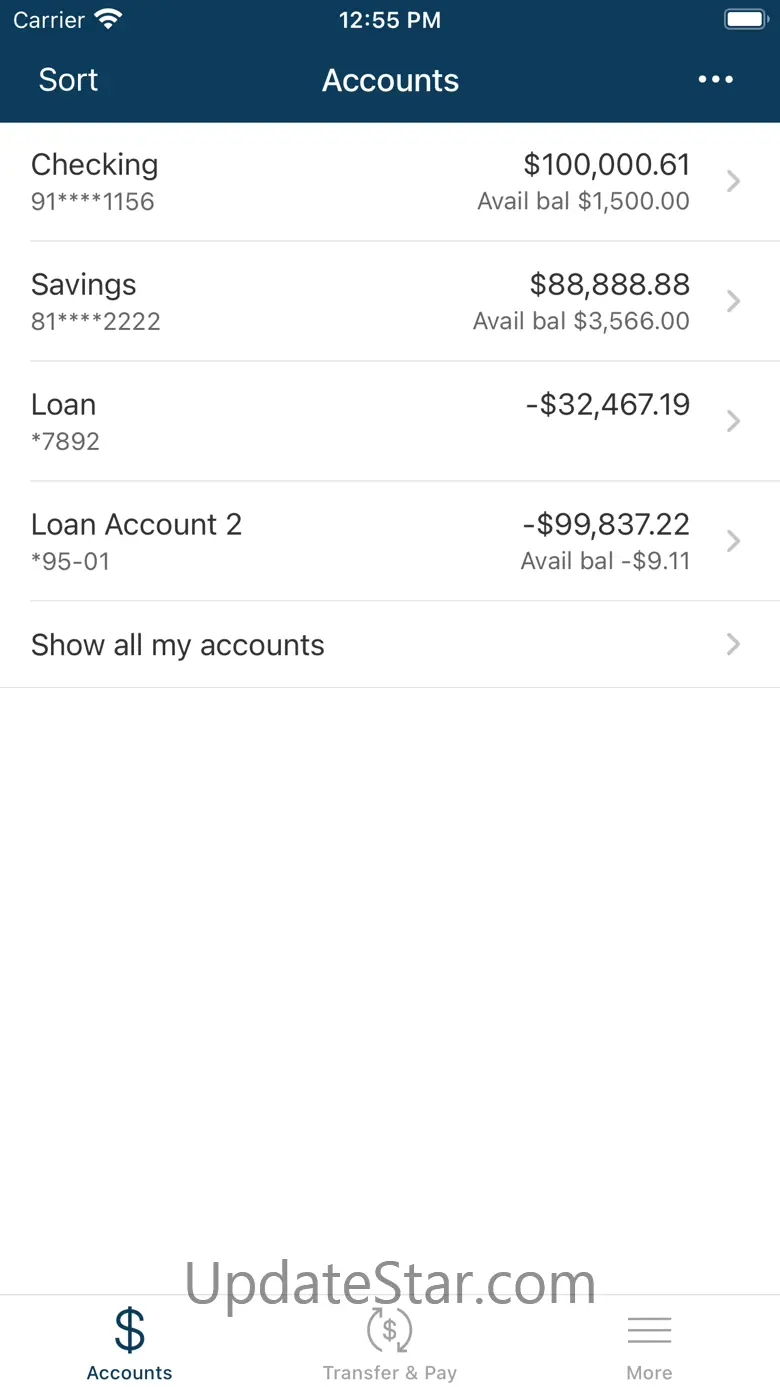Open the More tab
Screen dimensions: 780x1387
[x=649, y=1343]
